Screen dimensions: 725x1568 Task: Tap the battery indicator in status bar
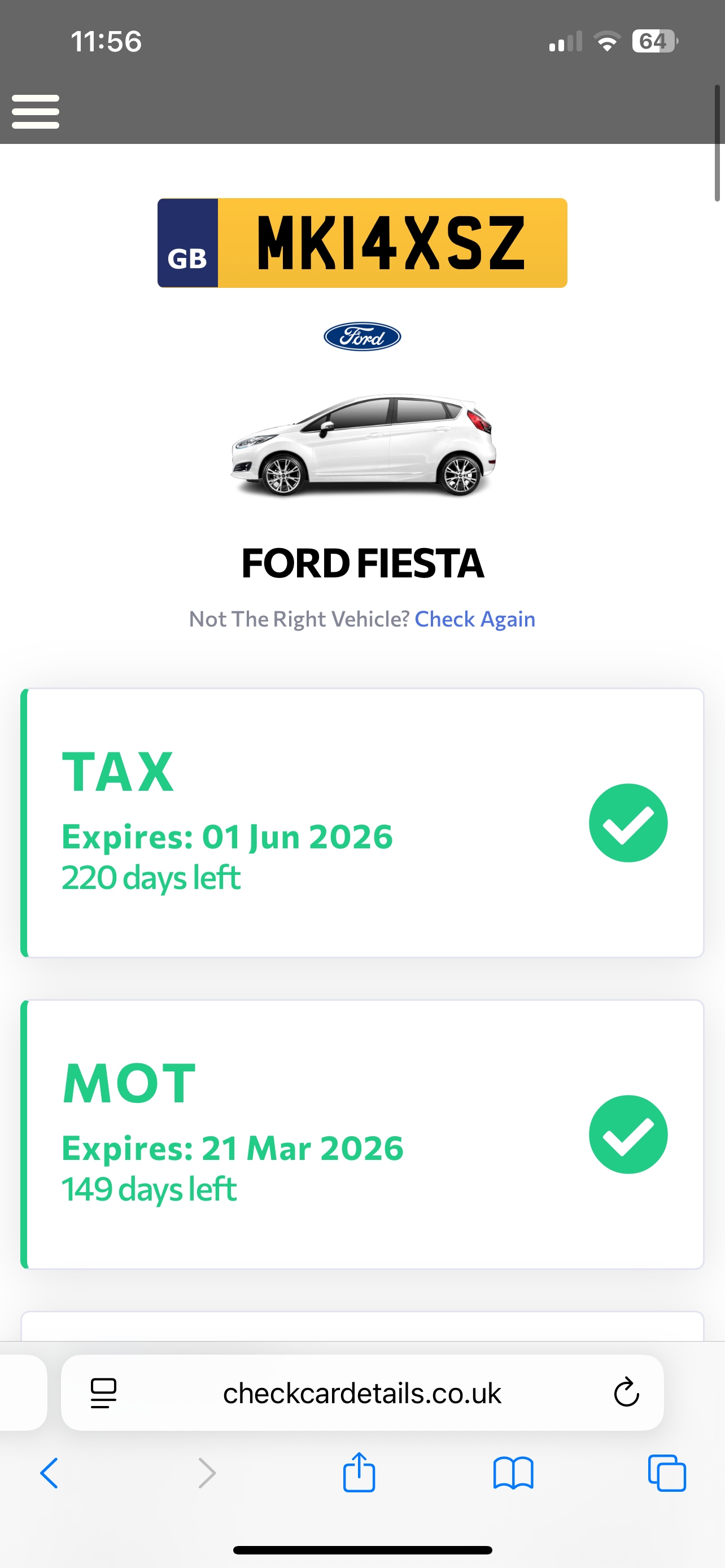[654, 41]
